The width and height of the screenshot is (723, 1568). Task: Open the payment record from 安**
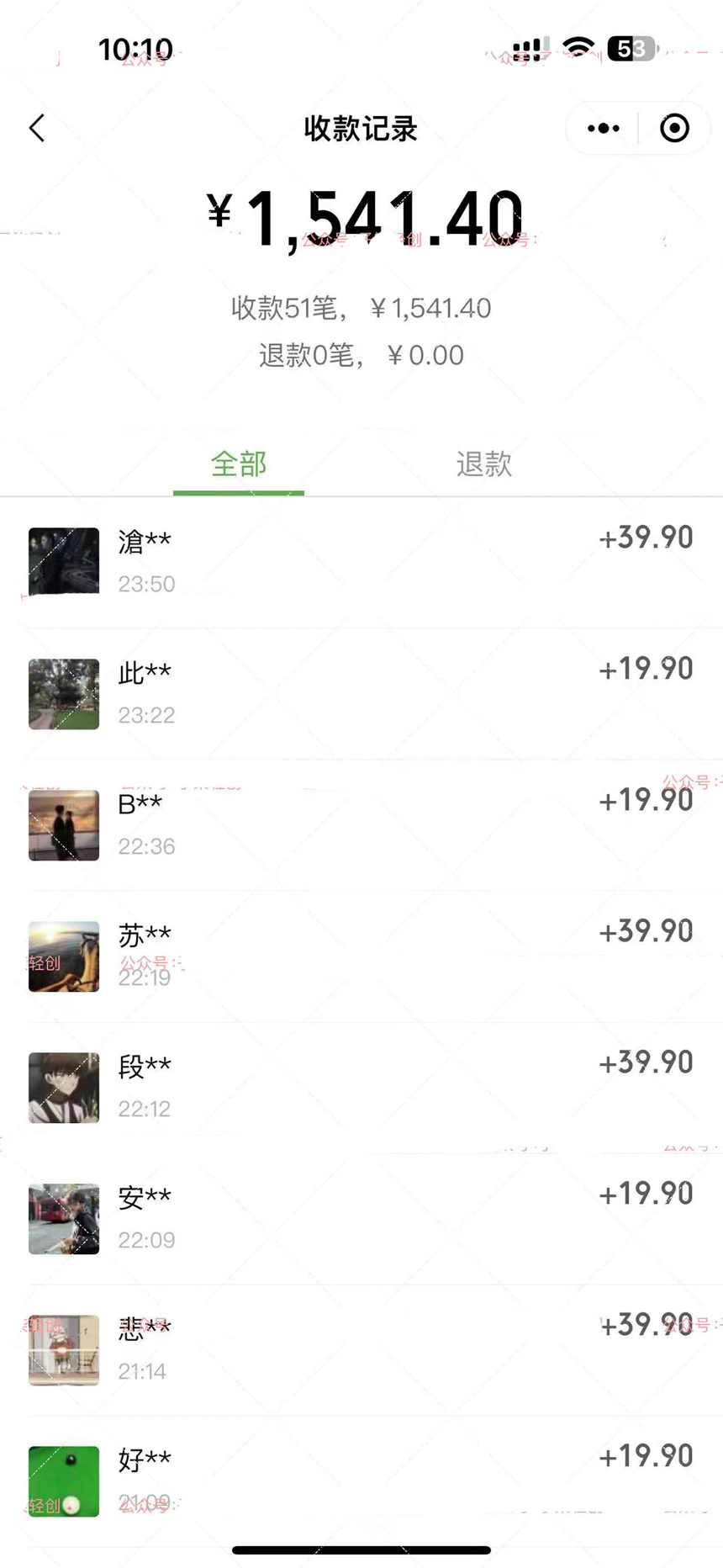pos(361,1218)
